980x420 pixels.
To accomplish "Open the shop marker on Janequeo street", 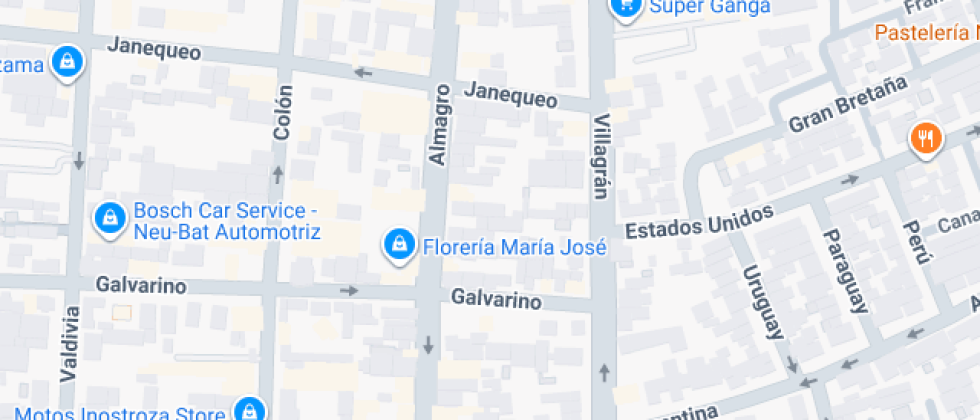I will tap(67, 62).
